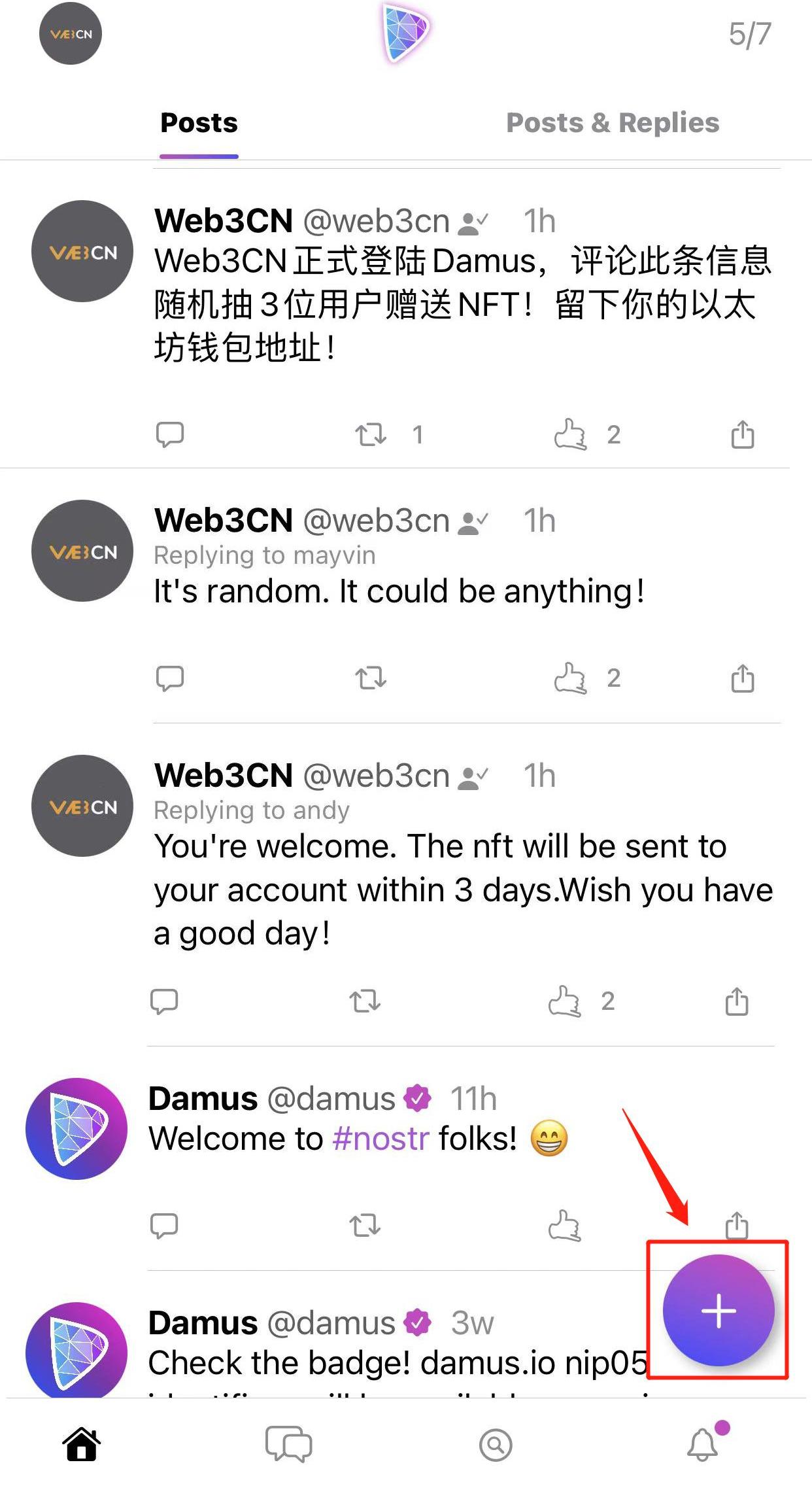Select the Posts tab

199,123
